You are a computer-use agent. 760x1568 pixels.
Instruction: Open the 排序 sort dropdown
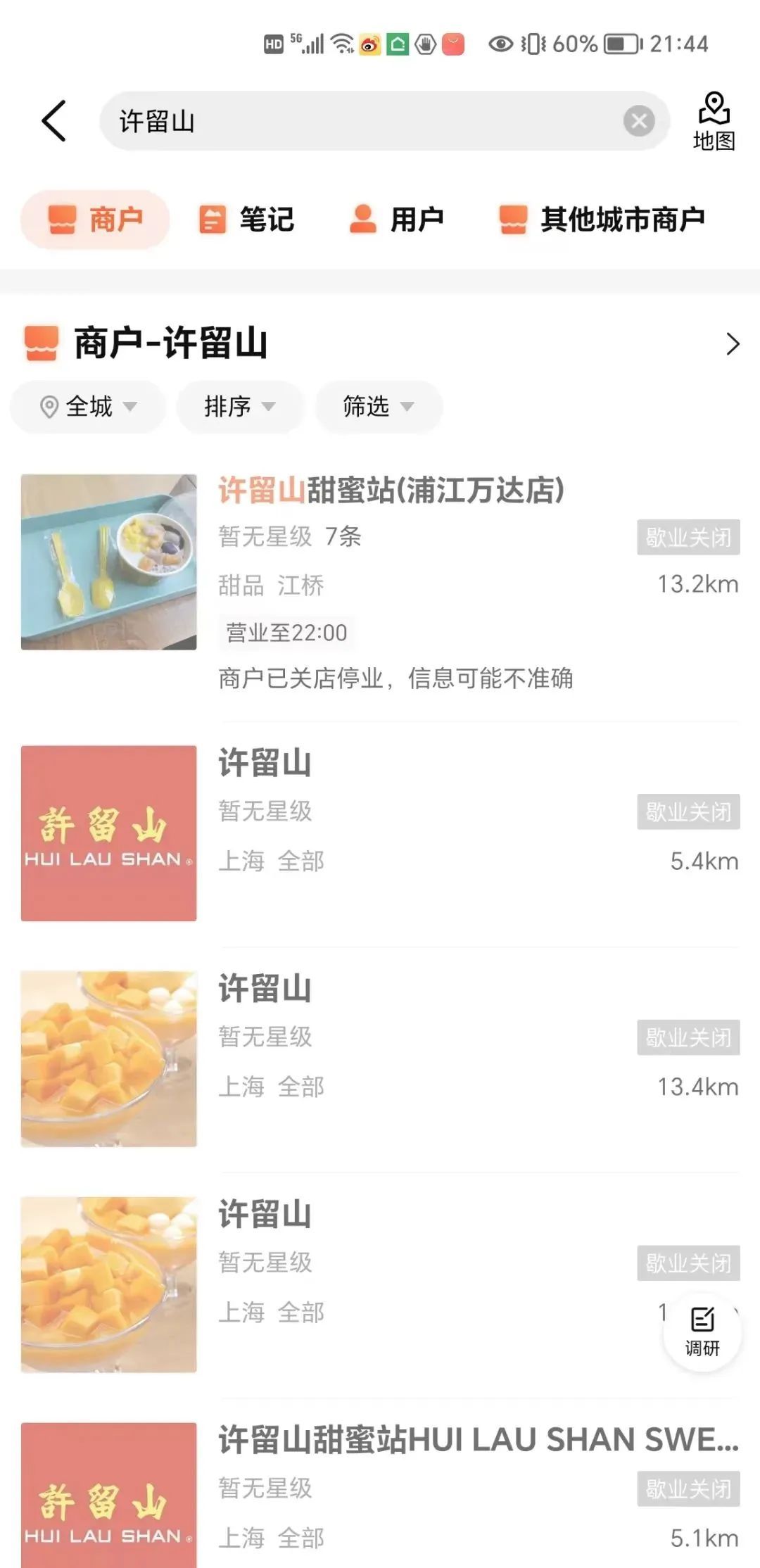(239, 407)
